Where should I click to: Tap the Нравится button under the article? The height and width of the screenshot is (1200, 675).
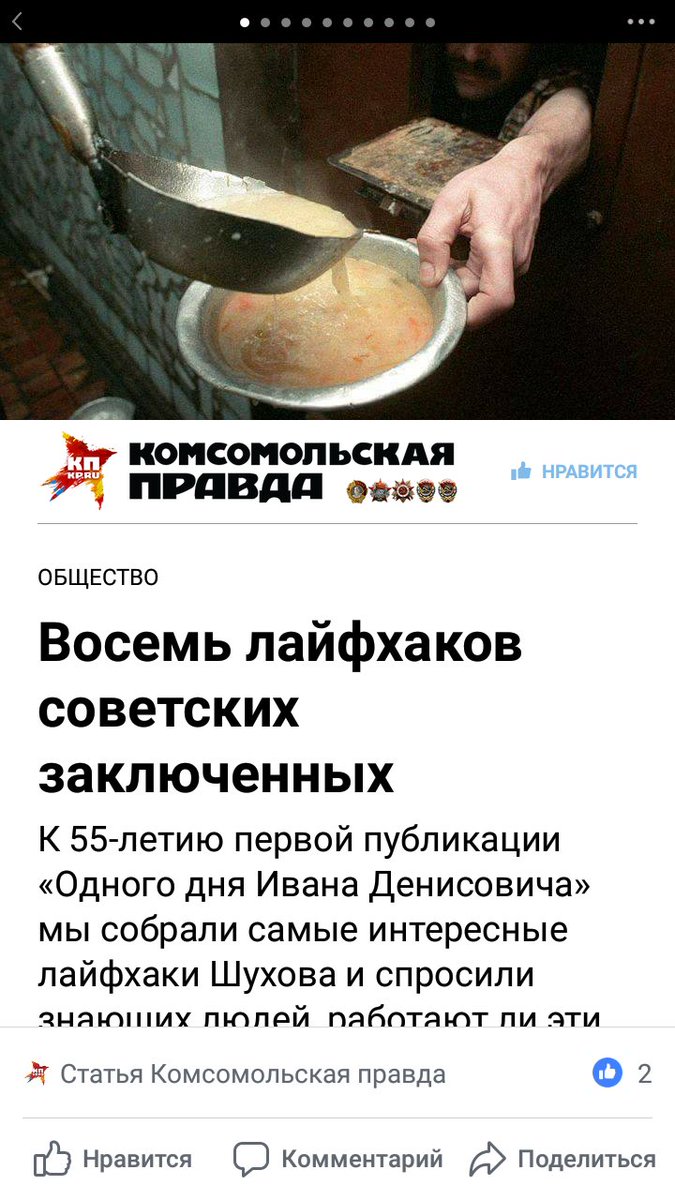pos(113,1159)
